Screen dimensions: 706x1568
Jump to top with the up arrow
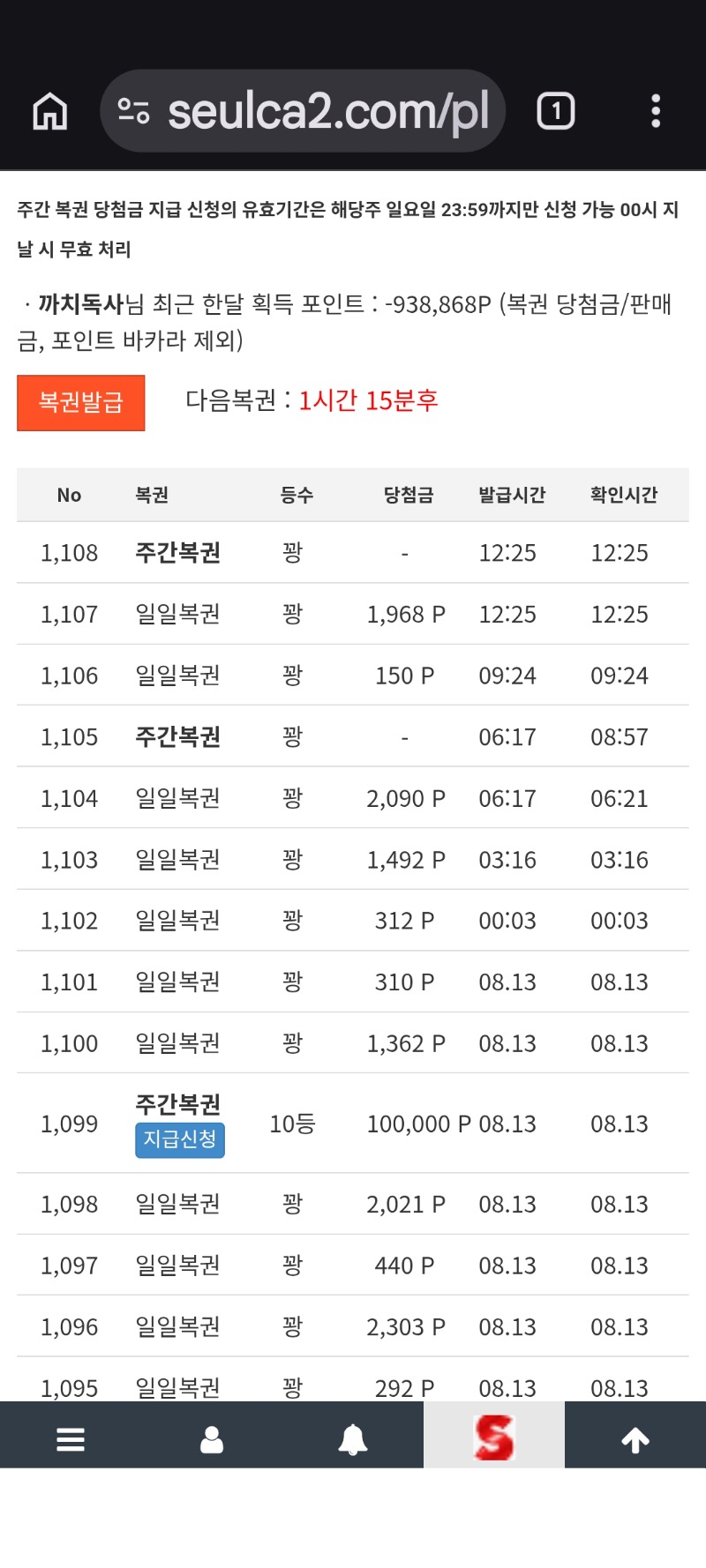(635, 1439)
